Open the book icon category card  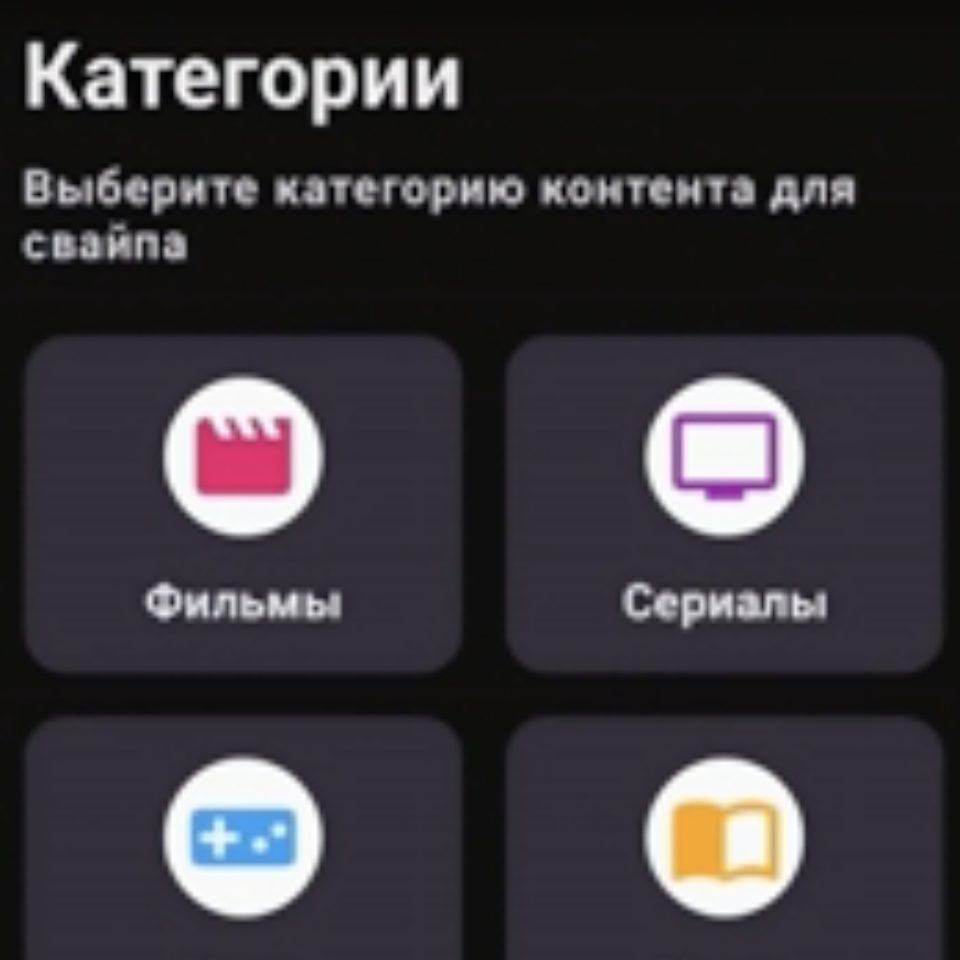click(724, 840)
